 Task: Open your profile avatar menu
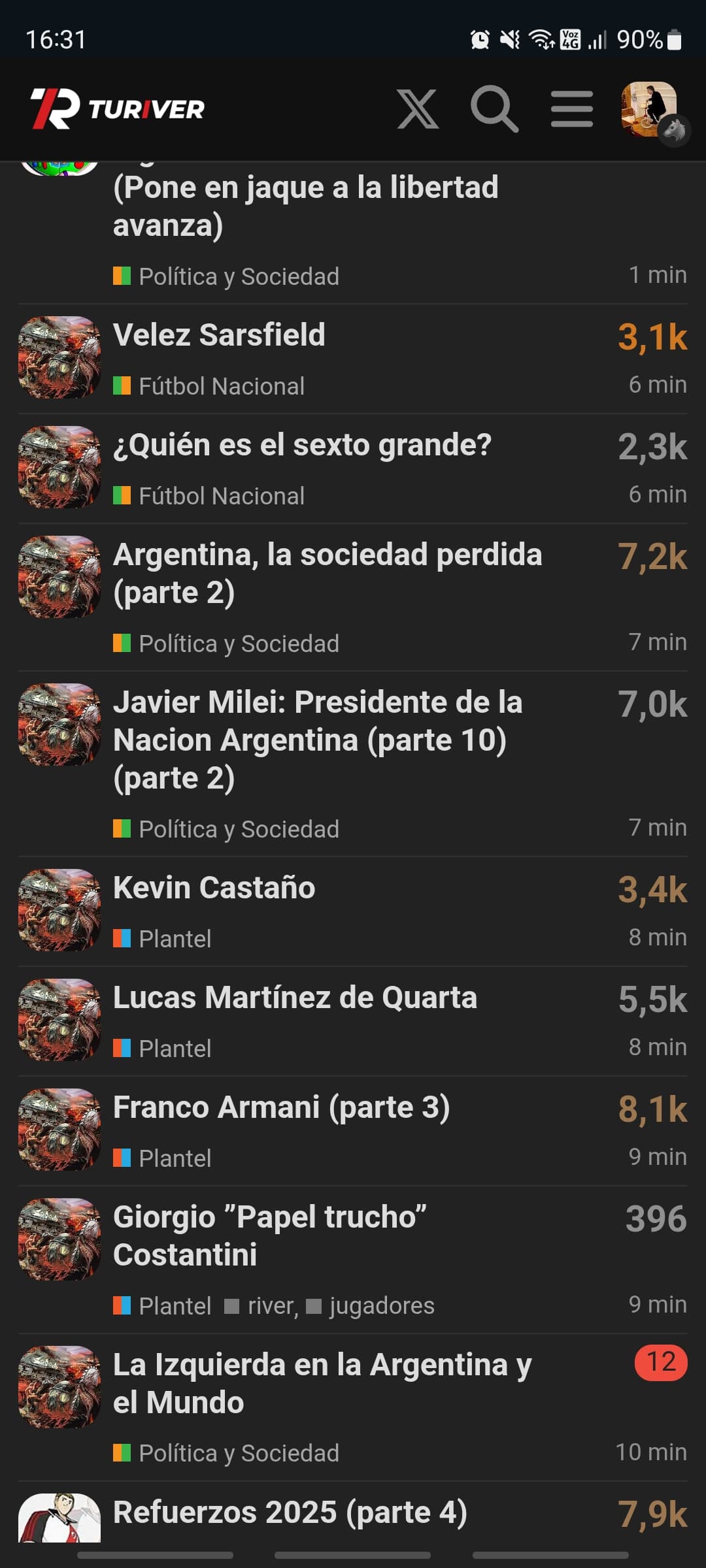click(x=650, y=109)
